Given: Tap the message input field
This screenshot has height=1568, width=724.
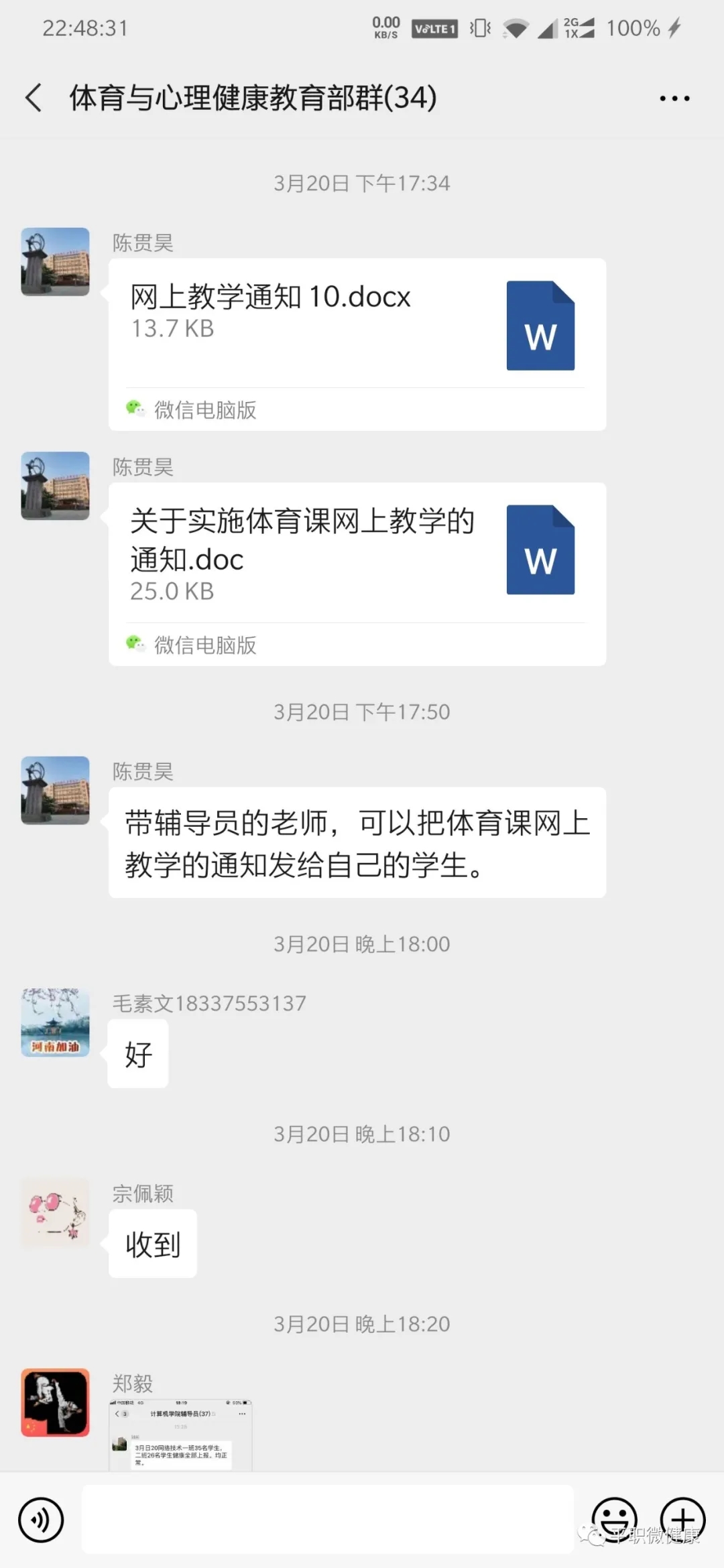Looking at the screenshot, I should (x=327, y=1518).
